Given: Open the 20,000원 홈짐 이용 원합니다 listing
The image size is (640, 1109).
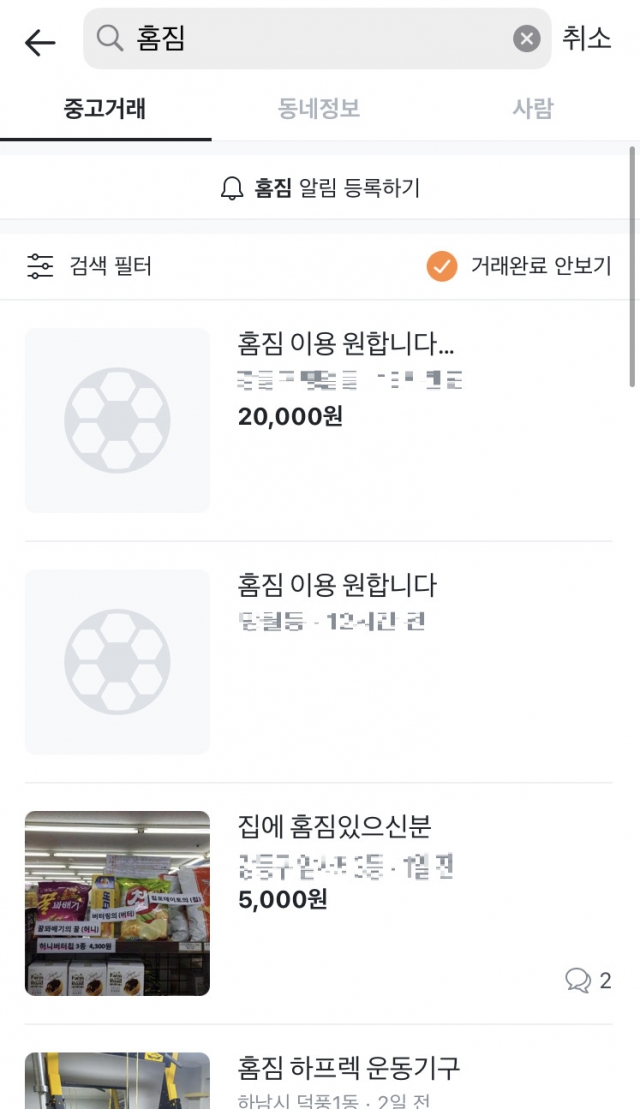Looking at the screenshot, I should 319,420.
